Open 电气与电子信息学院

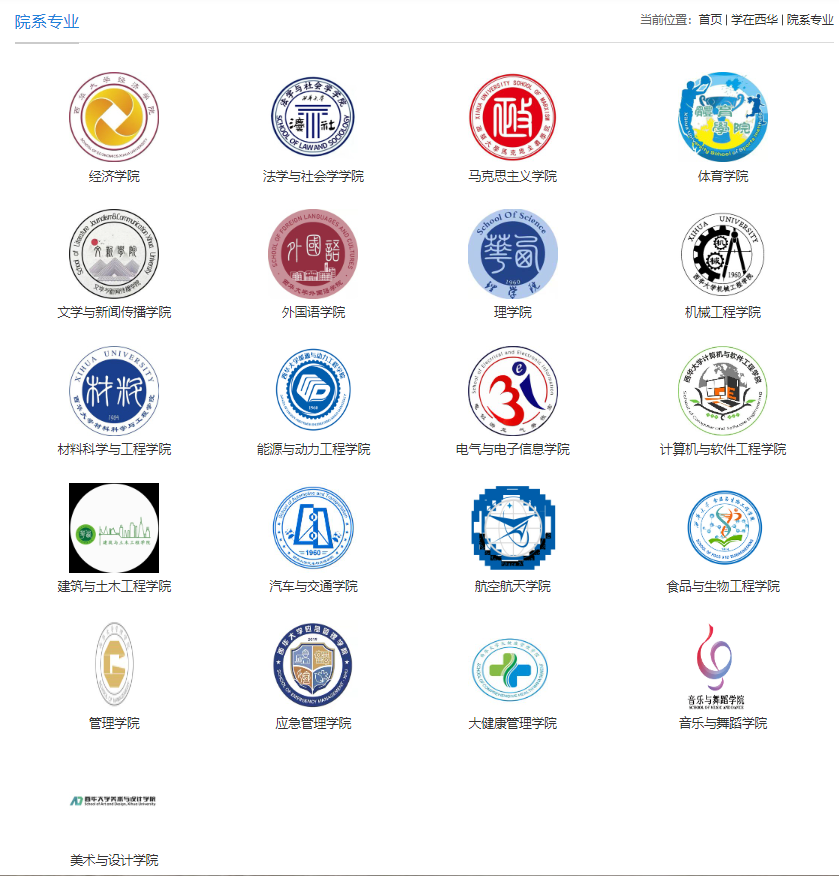tap(512, 391)
